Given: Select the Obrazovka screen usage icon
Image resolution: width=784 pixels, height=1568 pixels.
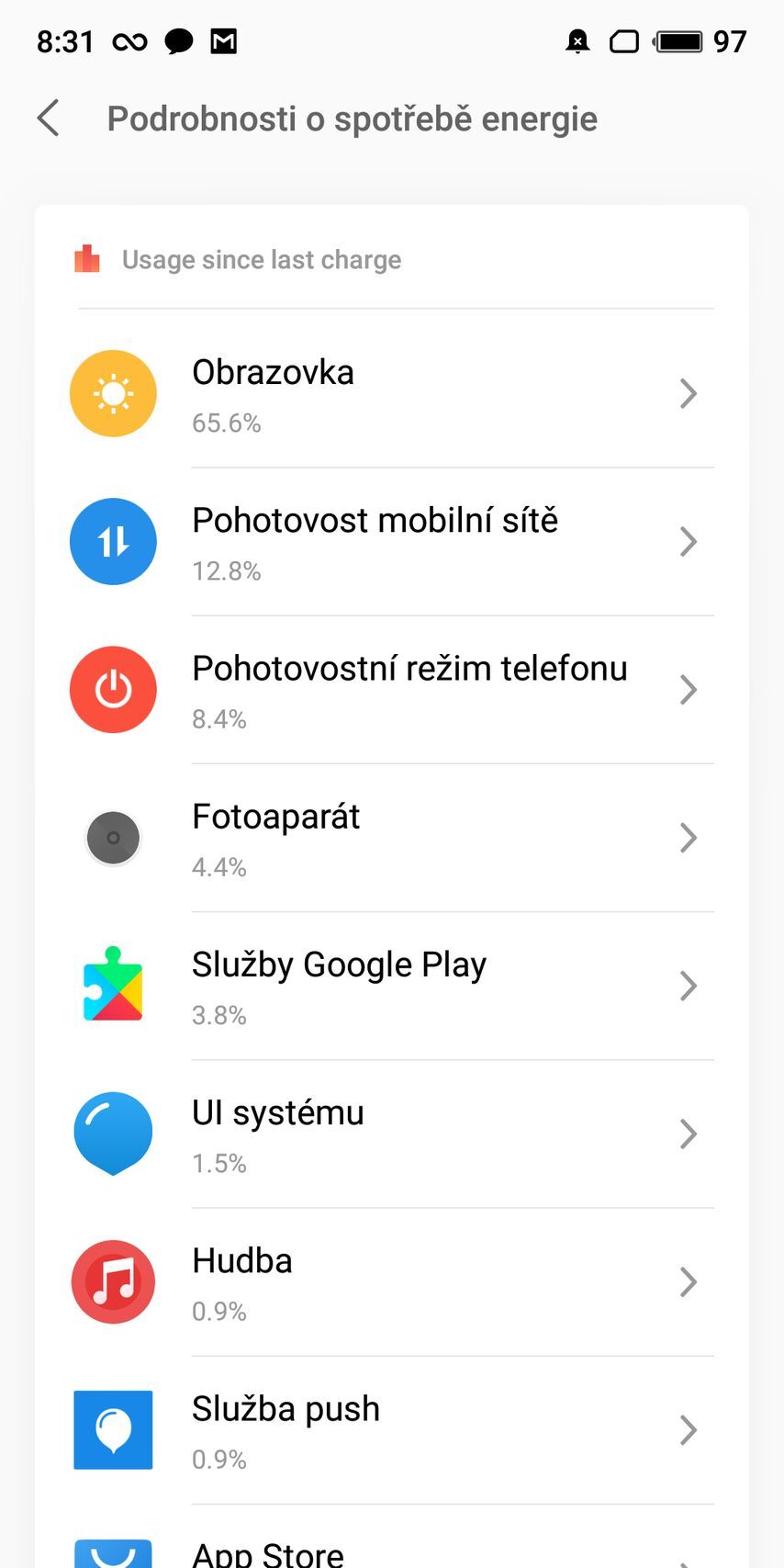Looking at the screenshot, I should click(113, 392).
